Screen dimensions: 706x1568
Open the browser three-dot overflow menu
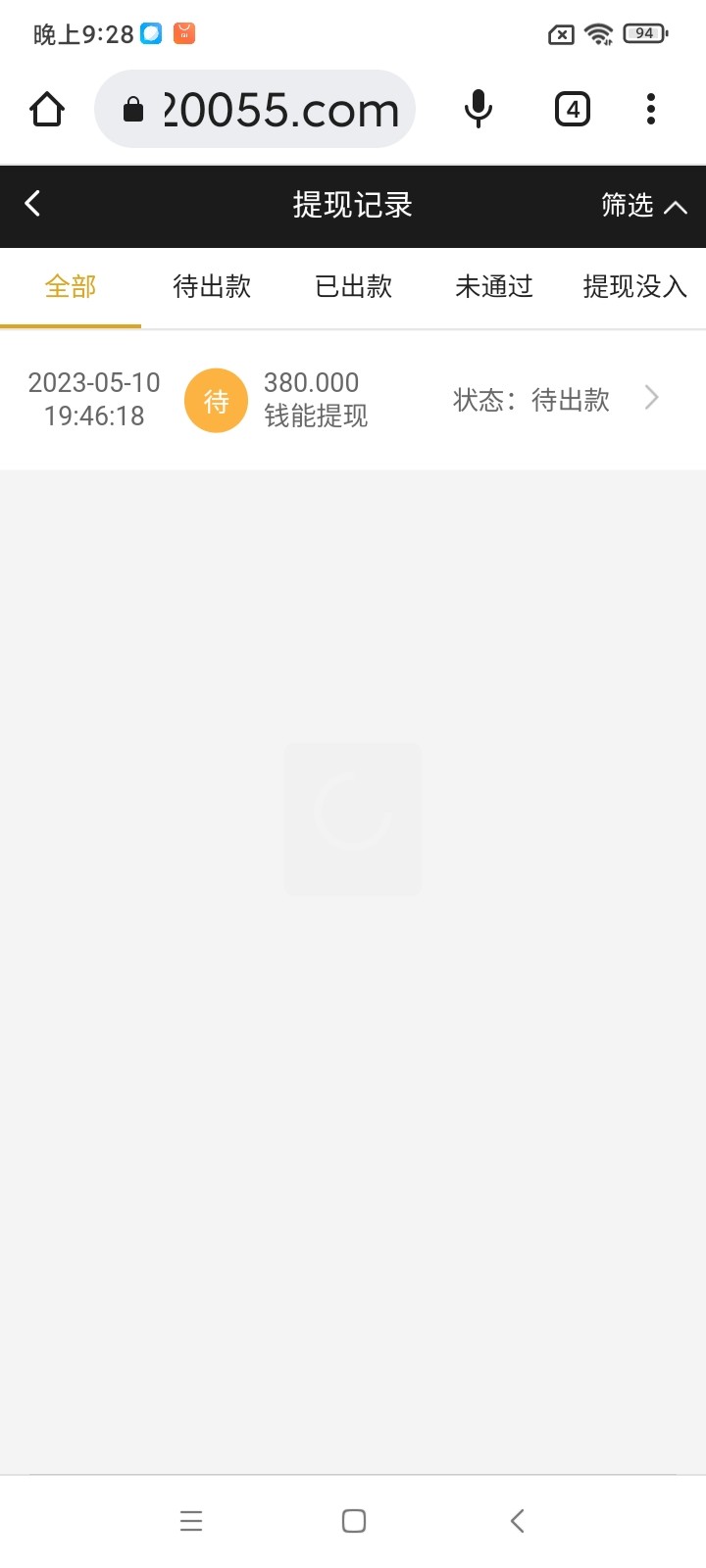(650, 109)
